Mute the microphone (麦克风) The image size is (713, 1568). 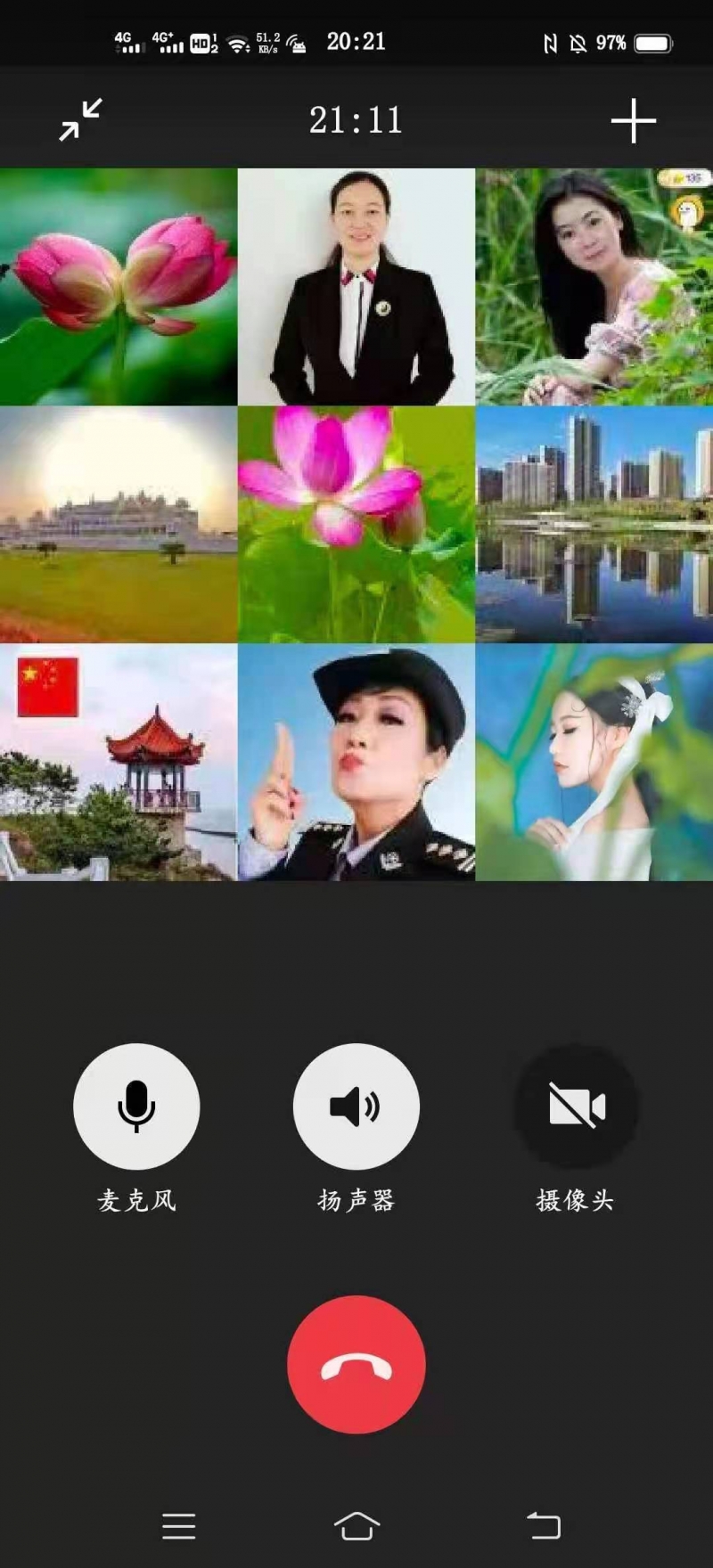pos(136,1106)
